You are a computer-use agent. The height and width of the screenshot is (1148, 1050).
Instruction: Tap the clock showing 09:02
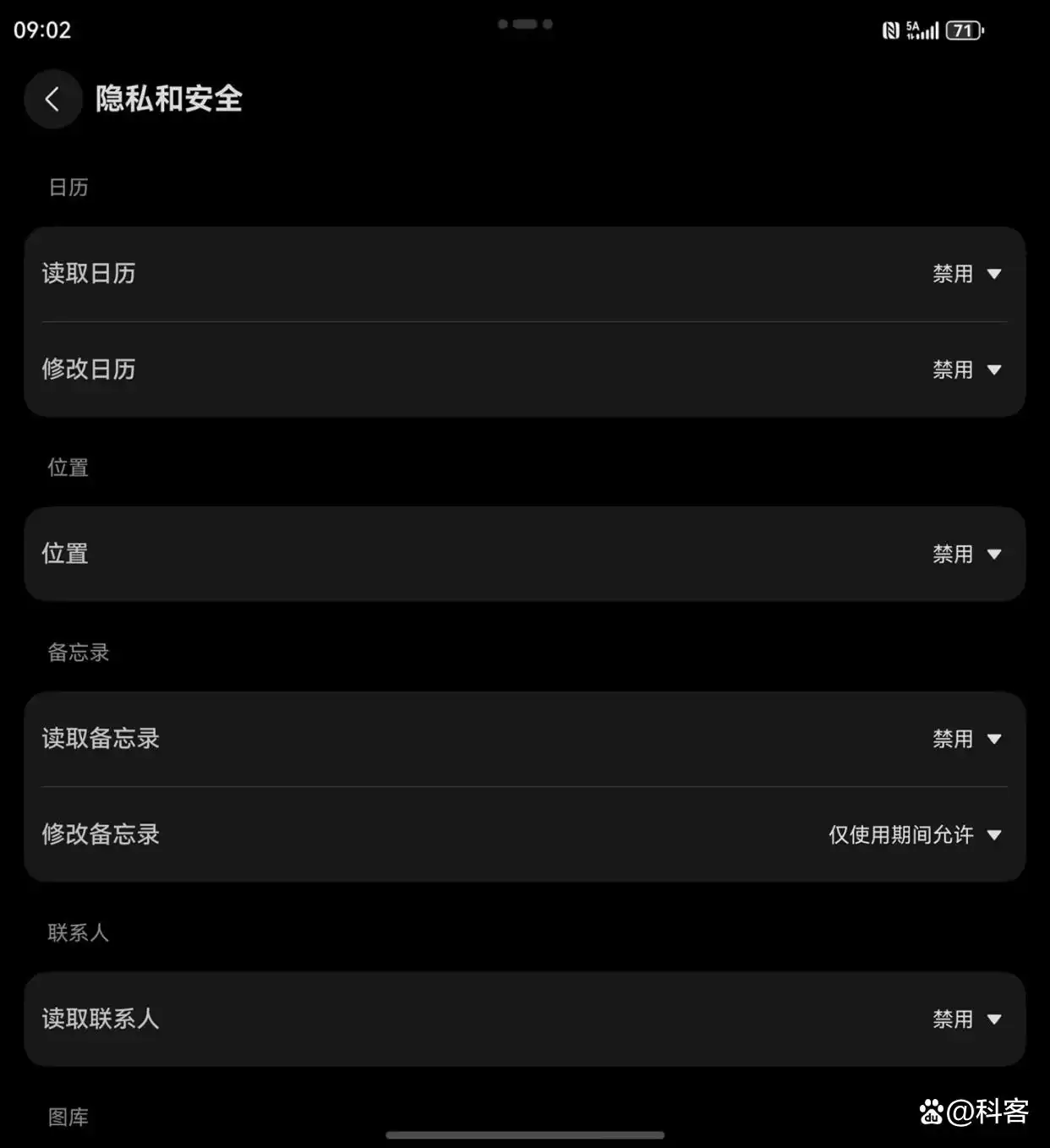coord(43,30)
